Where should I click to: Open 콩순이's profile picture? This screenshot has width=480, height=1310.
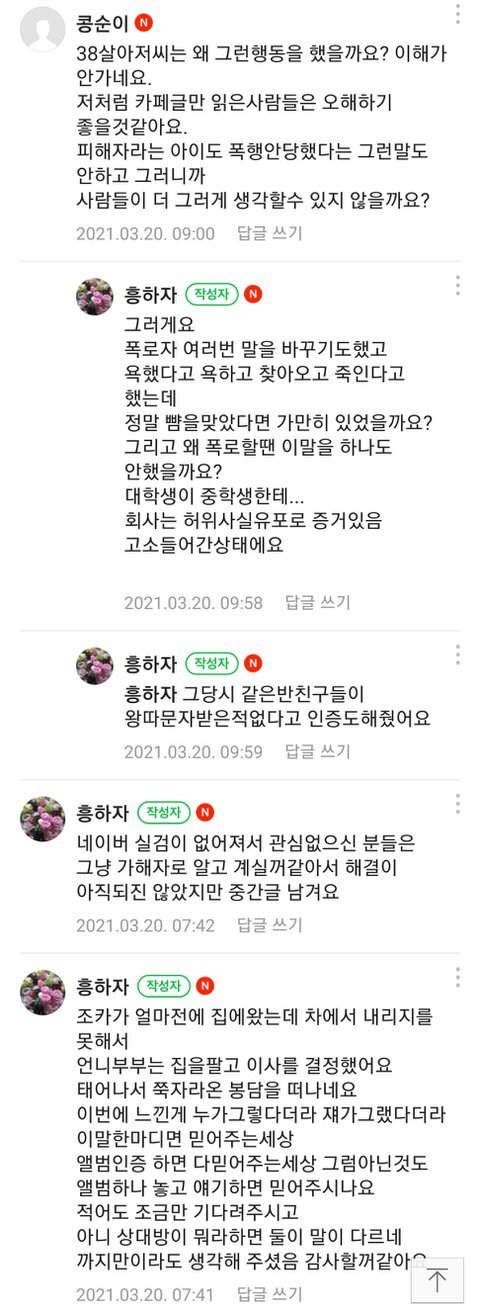pos(43,28)
